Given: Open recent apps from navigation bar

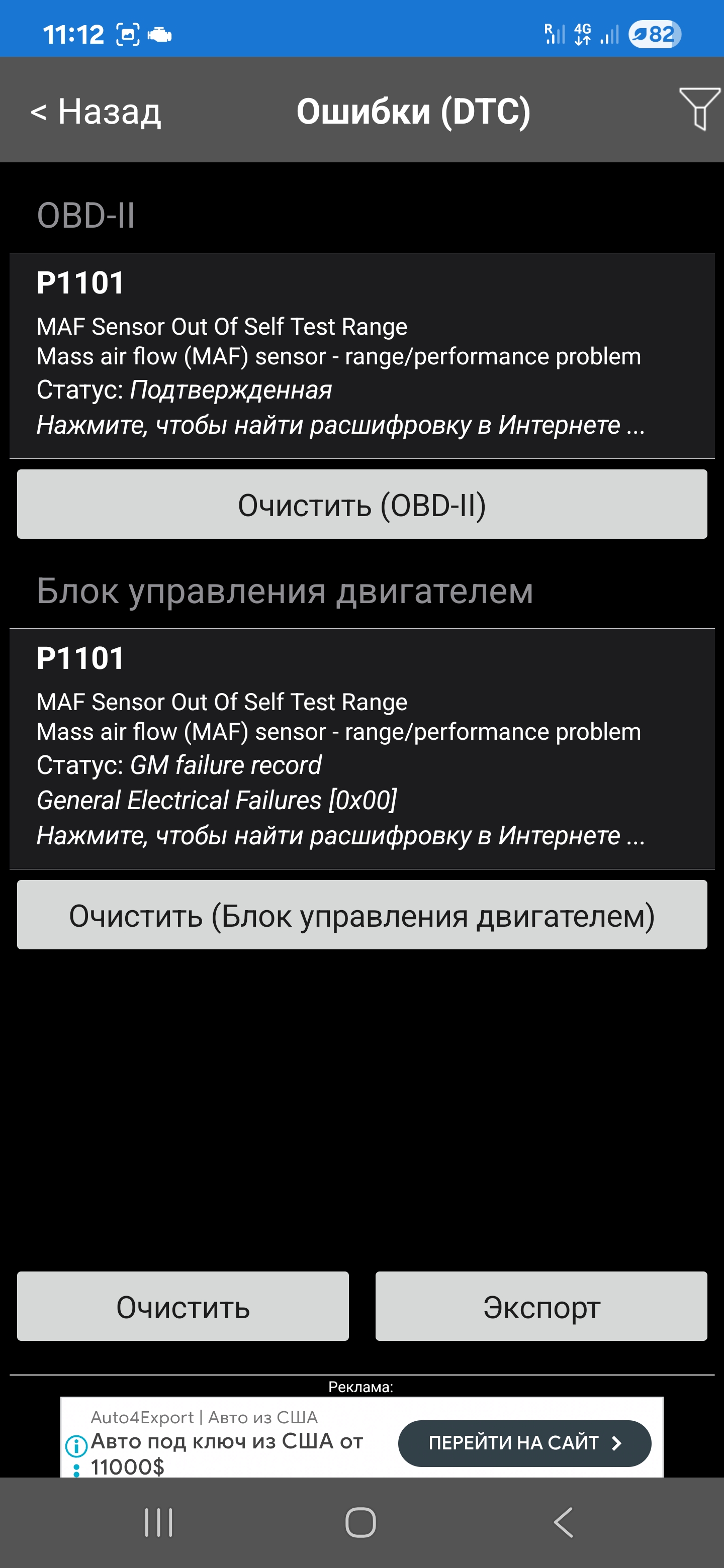Looking at the screenshot, I should coord(159,1522).
